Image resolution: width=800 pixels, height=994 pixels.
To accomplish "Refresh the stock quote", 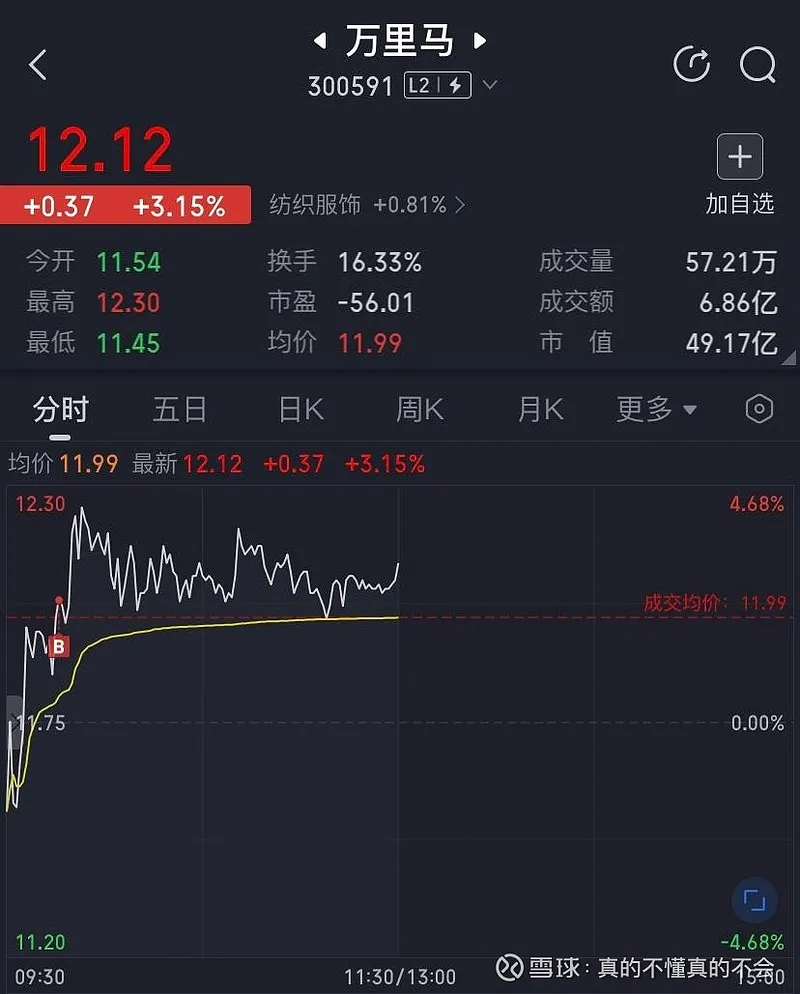I will 691,65.
